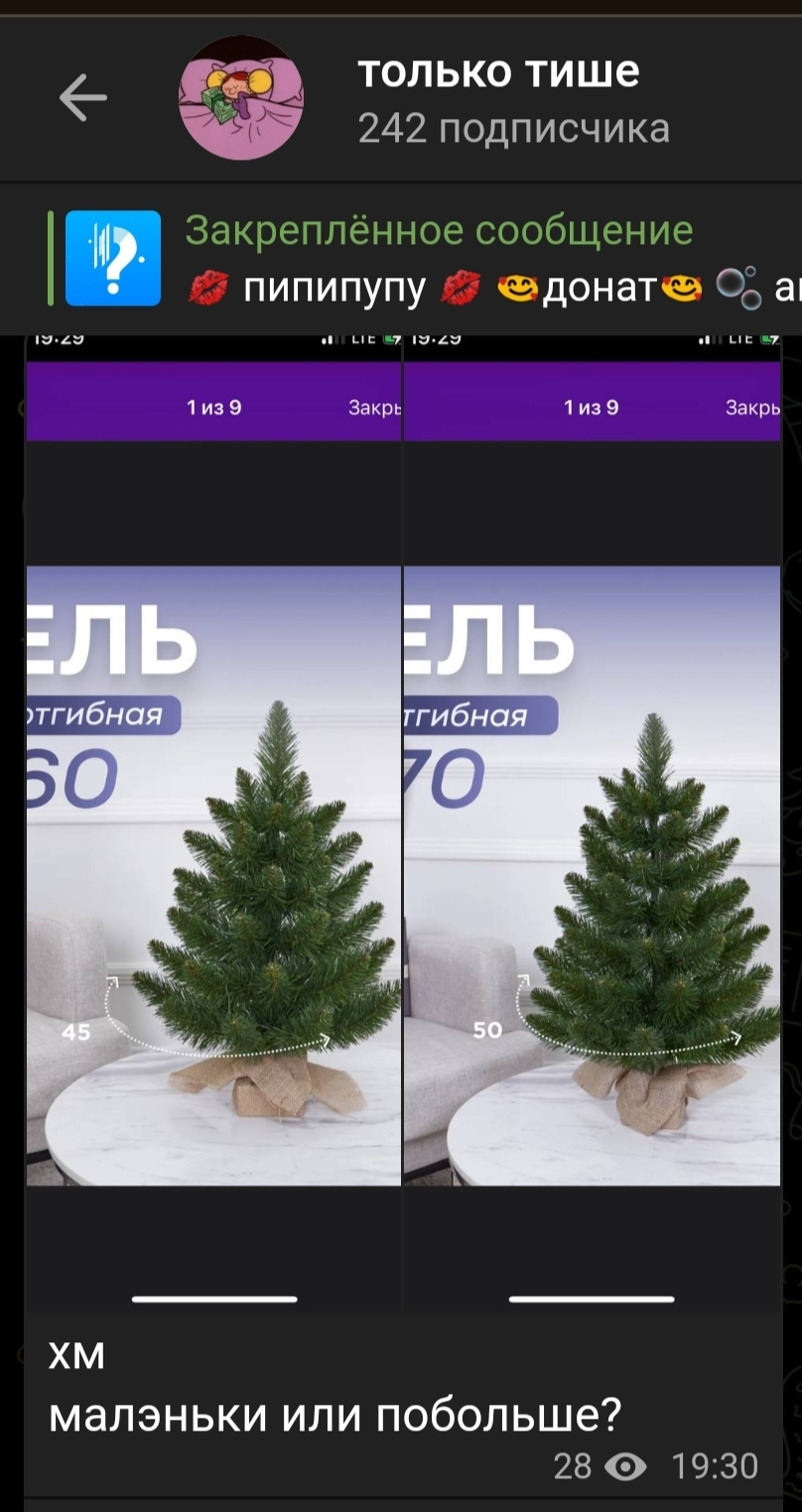Image resolution: width=802 pixels, height=1512 pixels.
Task: Go back using the arrow icon
Action: click(82, 97)
